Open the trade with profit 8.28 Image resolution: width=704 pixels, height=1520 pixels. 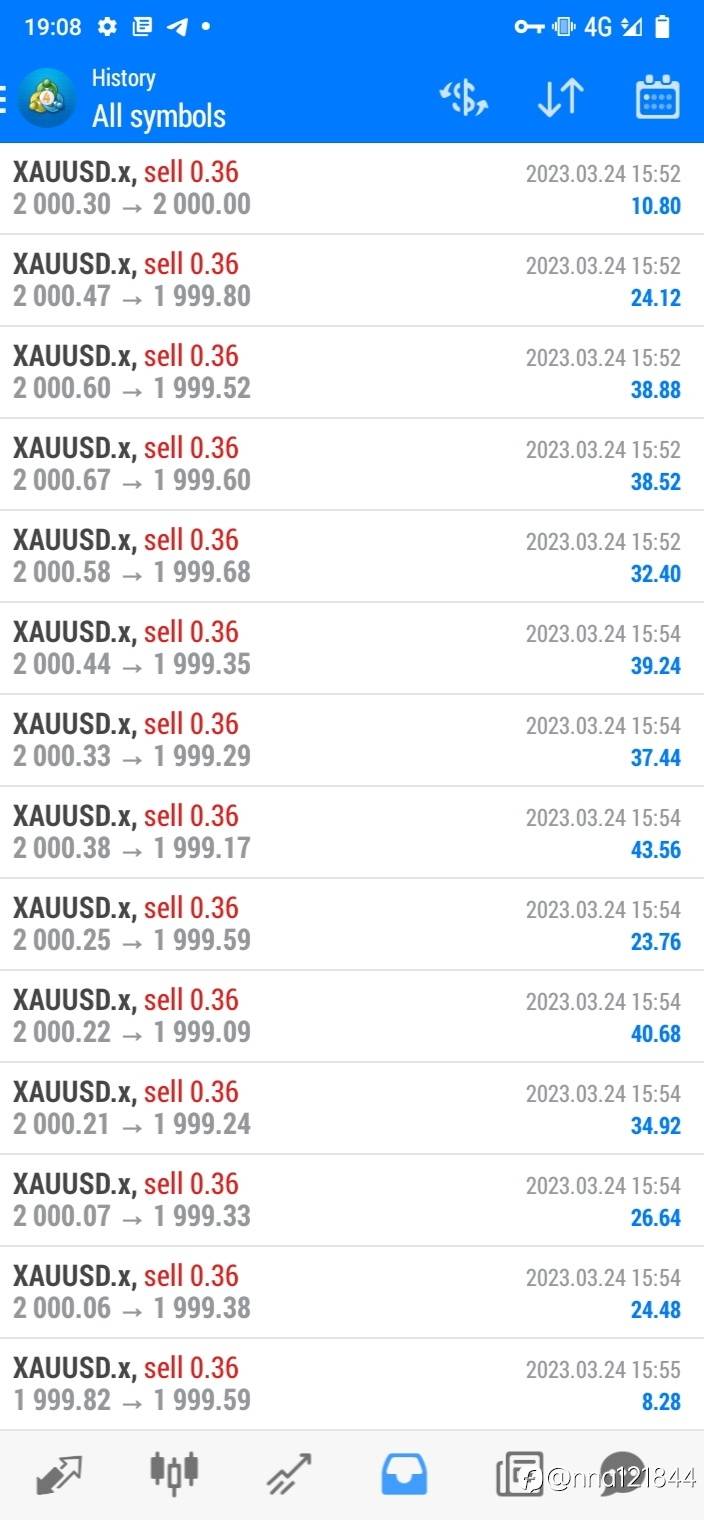[x=352, y=1385]
